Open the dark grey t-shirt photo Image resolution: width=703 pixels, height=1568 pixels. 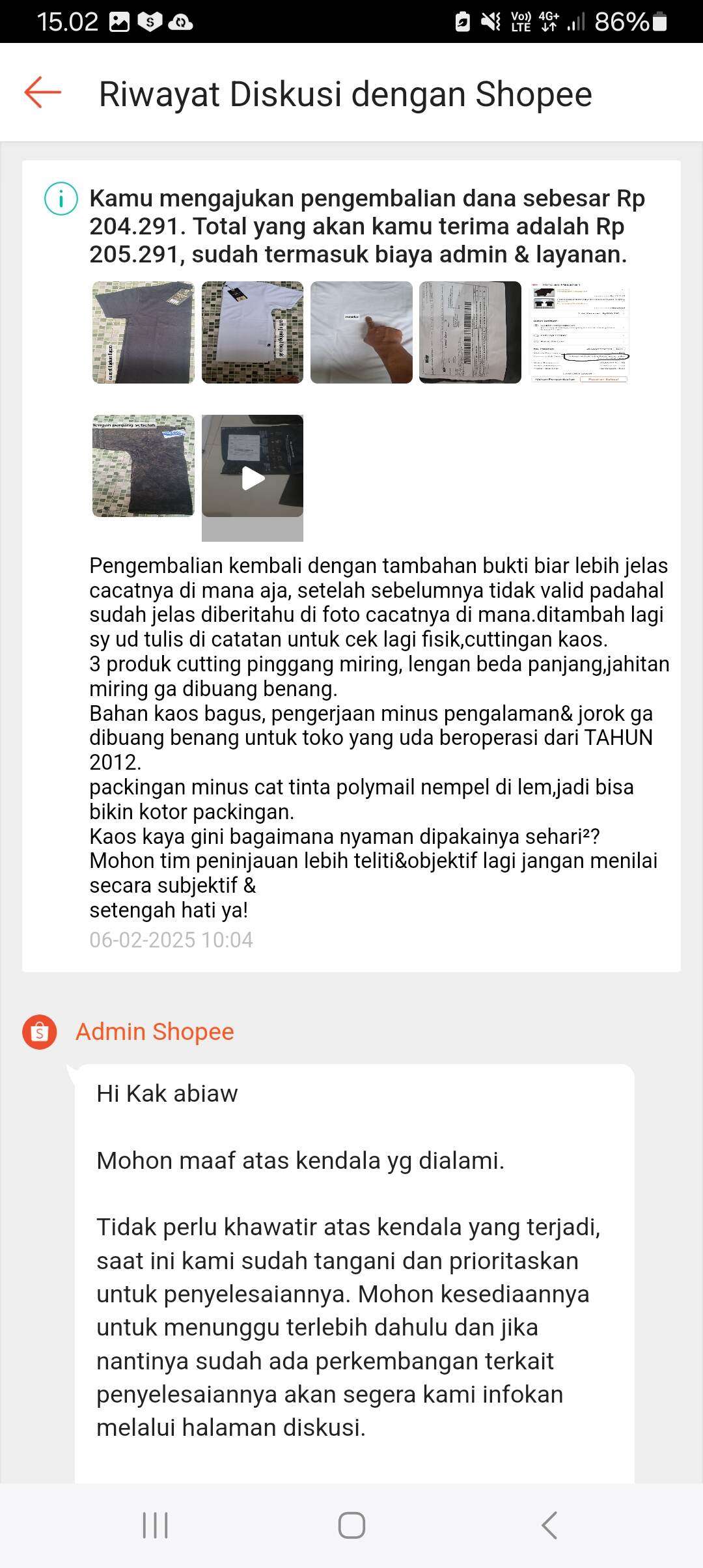pos(143,332)
